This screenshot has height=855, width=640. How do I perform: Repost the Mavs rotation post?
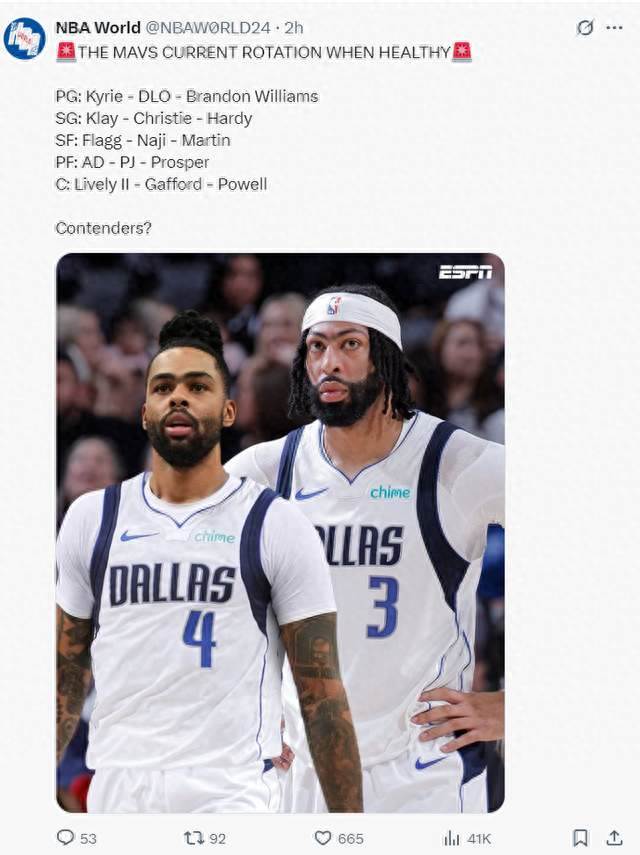tap(194, 838)
